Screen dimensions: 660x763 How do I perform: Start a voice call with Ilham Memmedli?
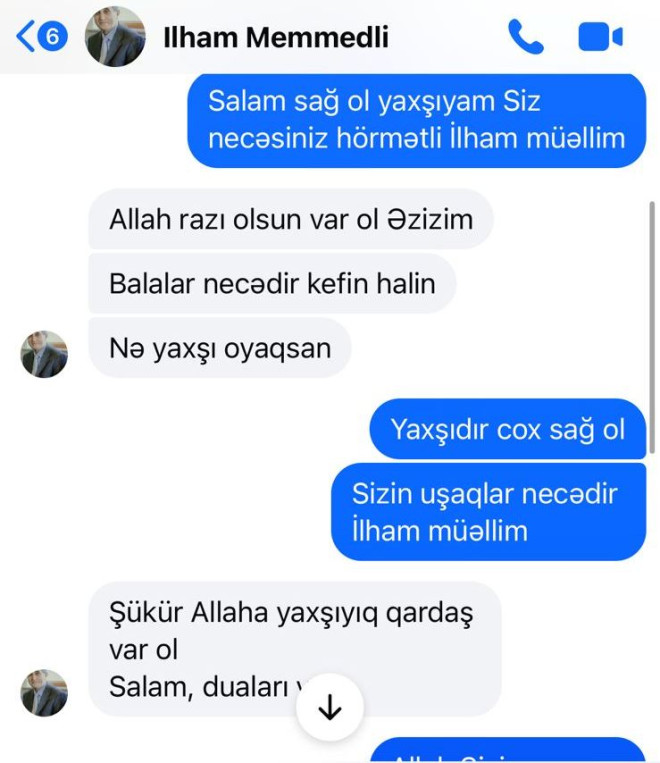(526, 38)
